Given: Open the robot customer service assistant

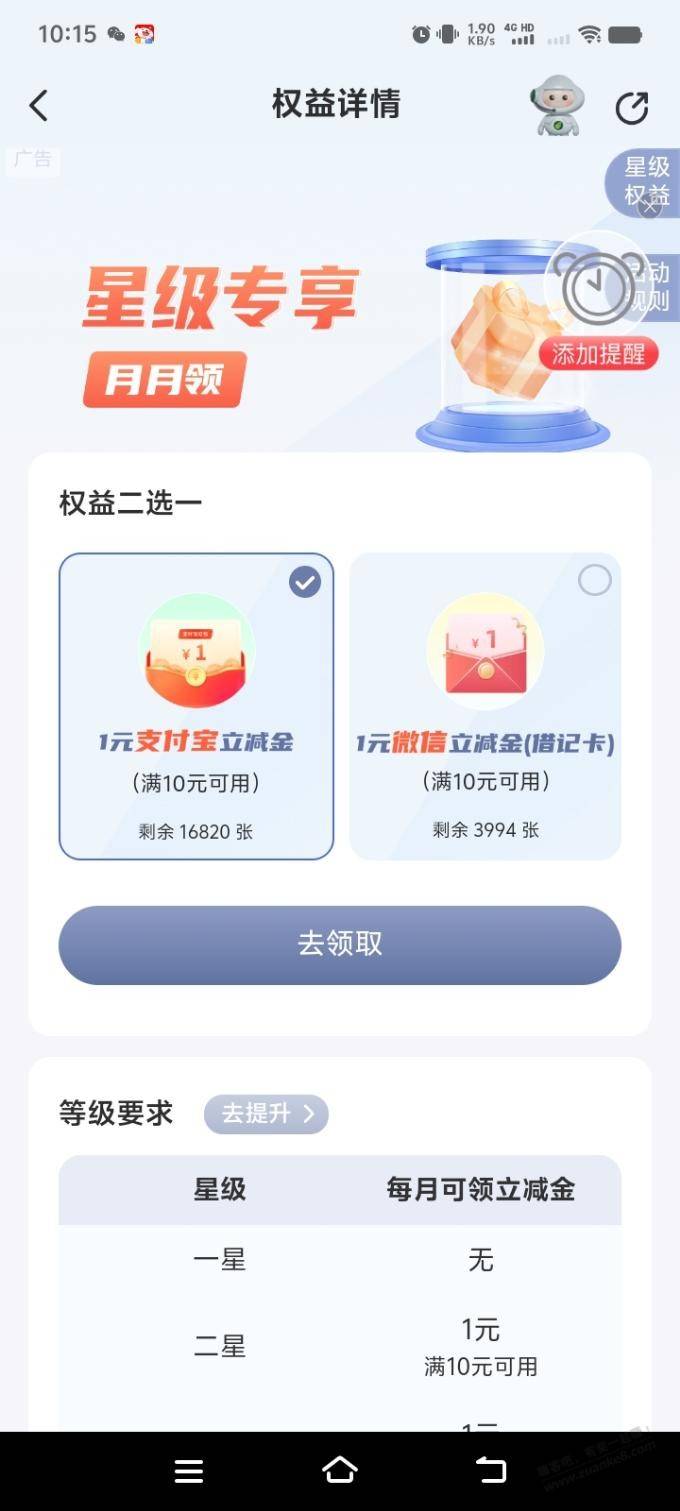Looking at the screenshot, I should tap(558, 106).
